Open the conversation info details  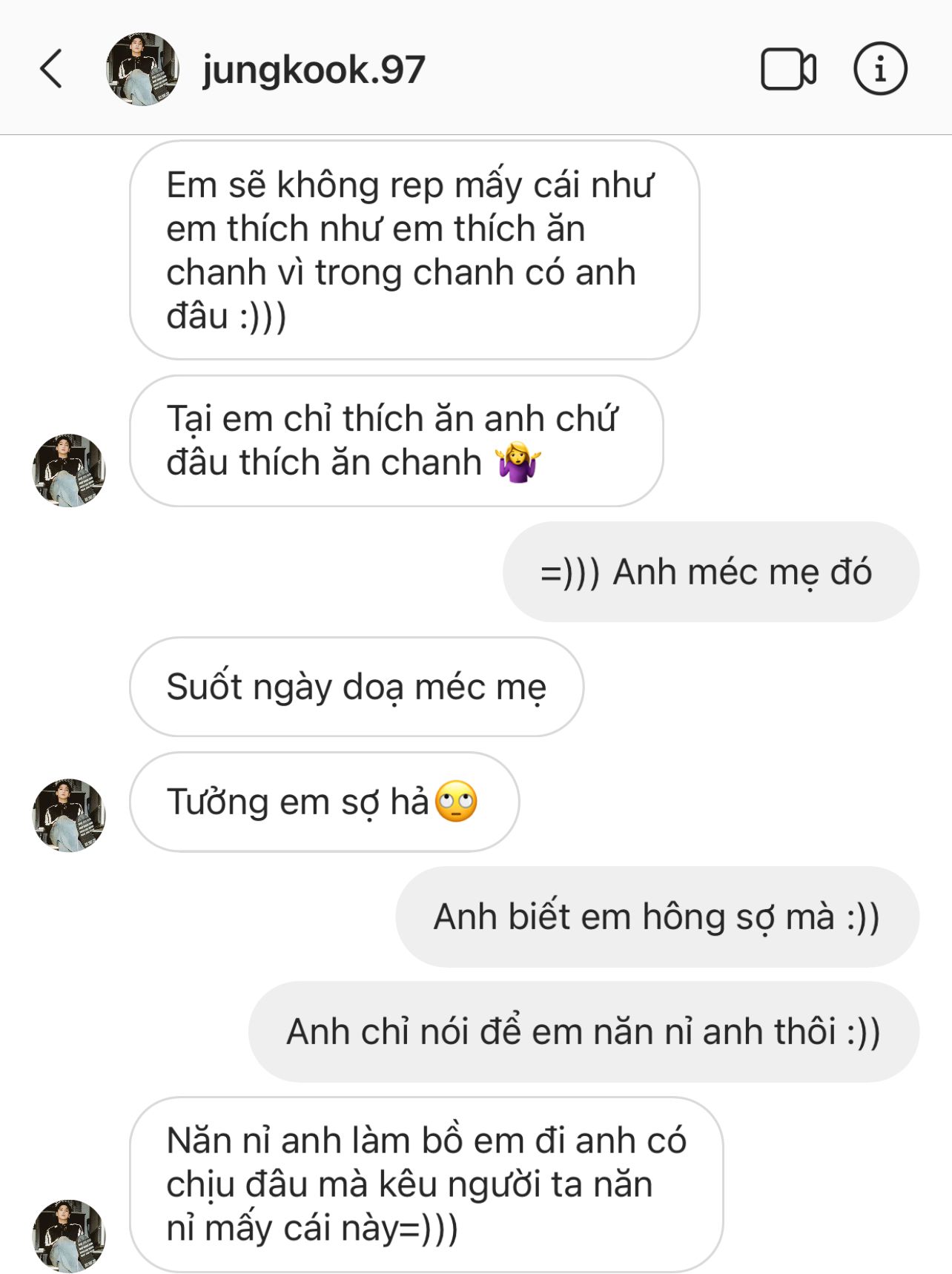pos(880,70)
